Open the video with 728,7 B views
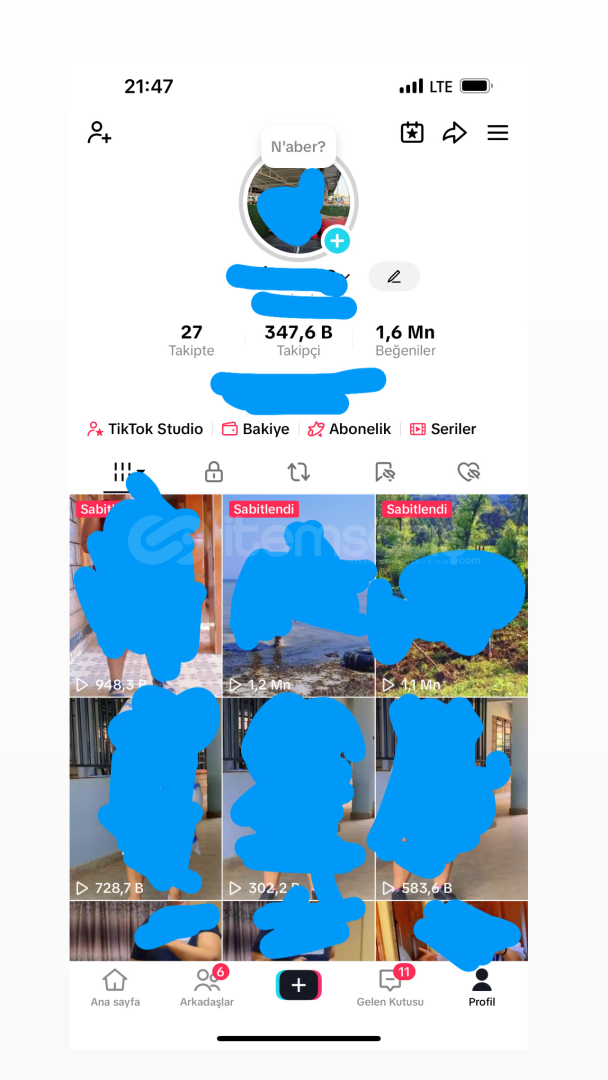This screenshot has height=1080, width=608. 145,798
